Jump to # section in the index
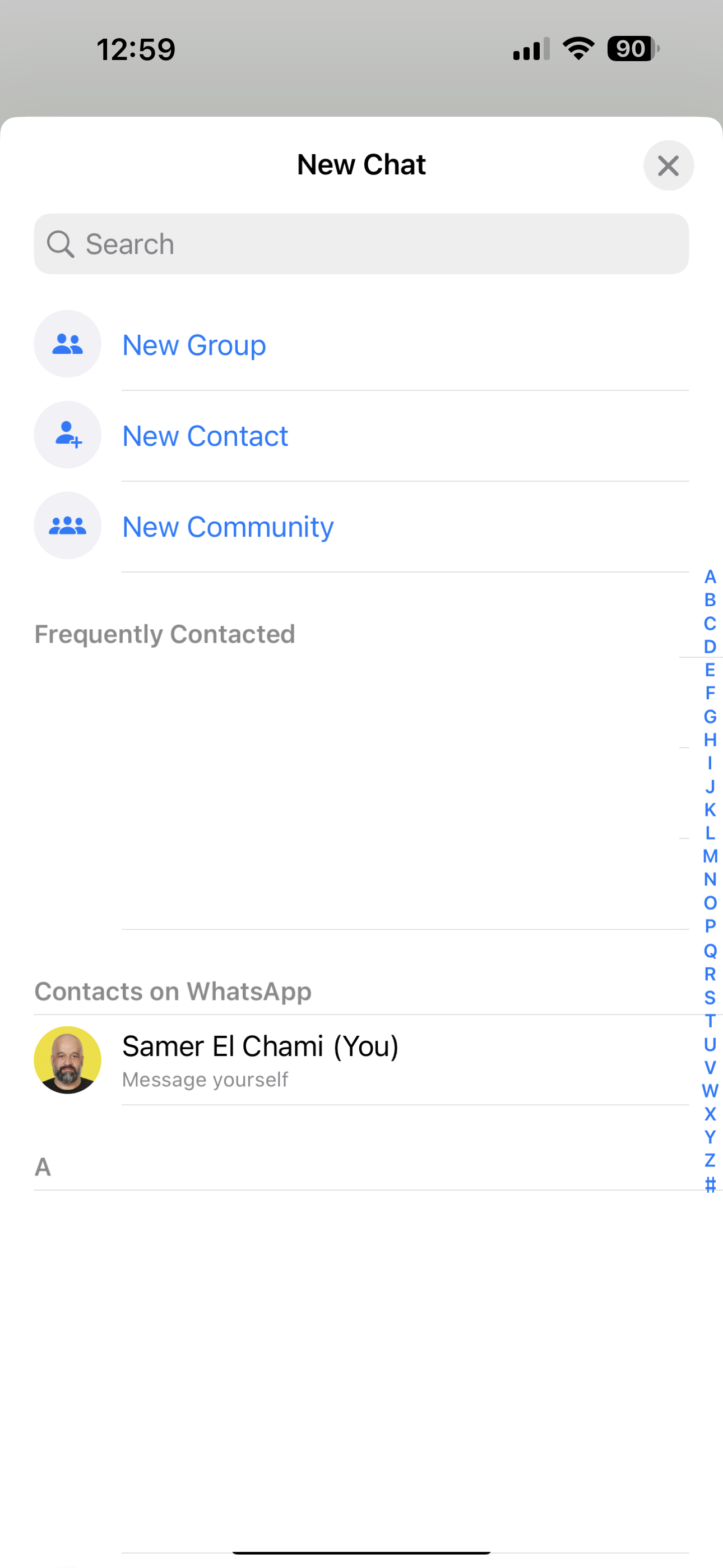This screenshot has height=1568, width=723. click(x=710, y=1184)
